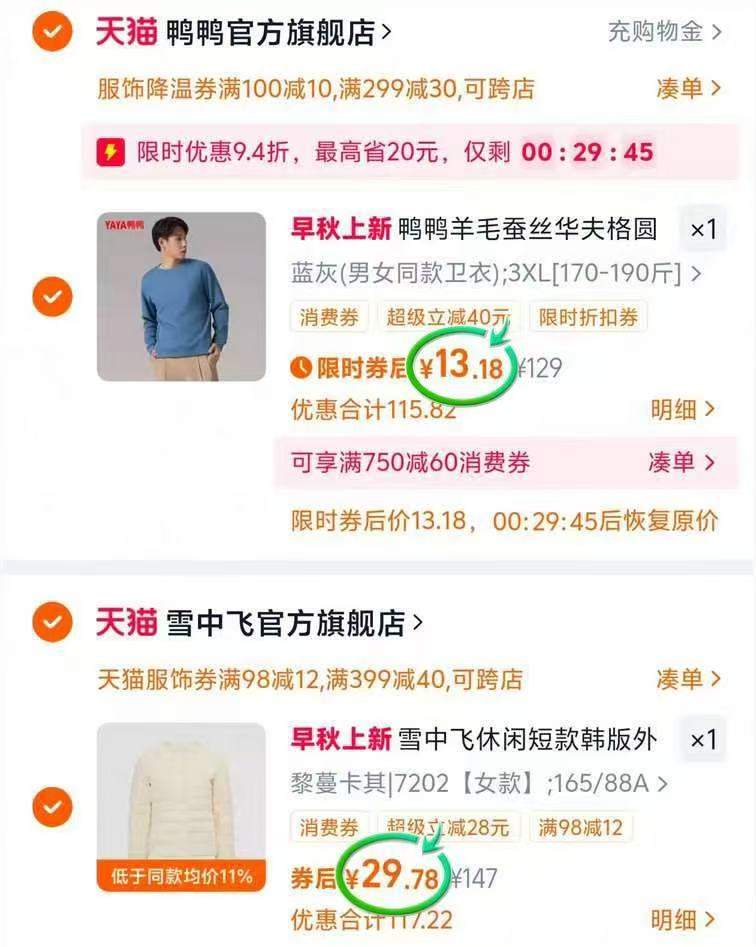Deselect the 雪中飞休闲短款 jacket item checkbox
The image size is (756, 947).
point(52,806)
